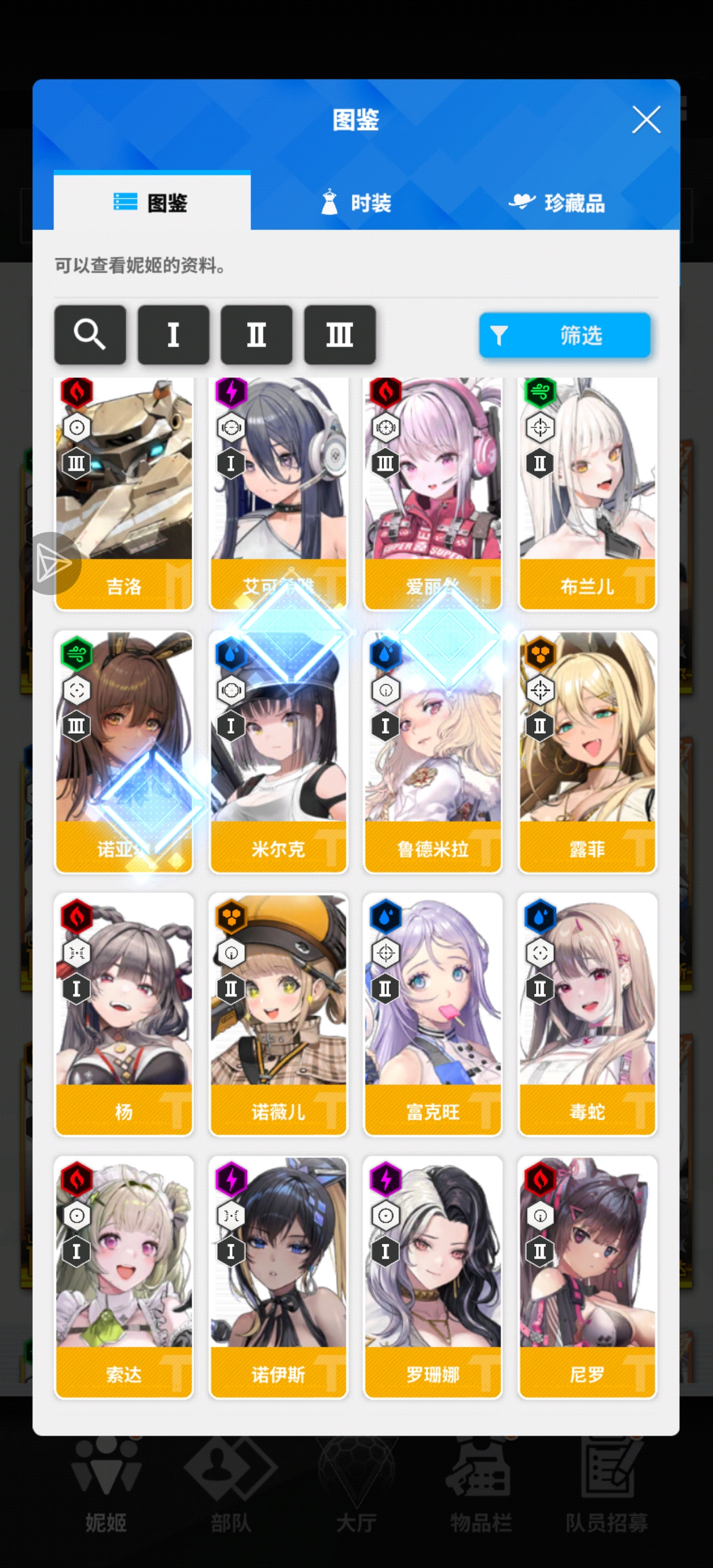Open the 杨 character card
This screenshot has height=1568, width=713.
124,1014
